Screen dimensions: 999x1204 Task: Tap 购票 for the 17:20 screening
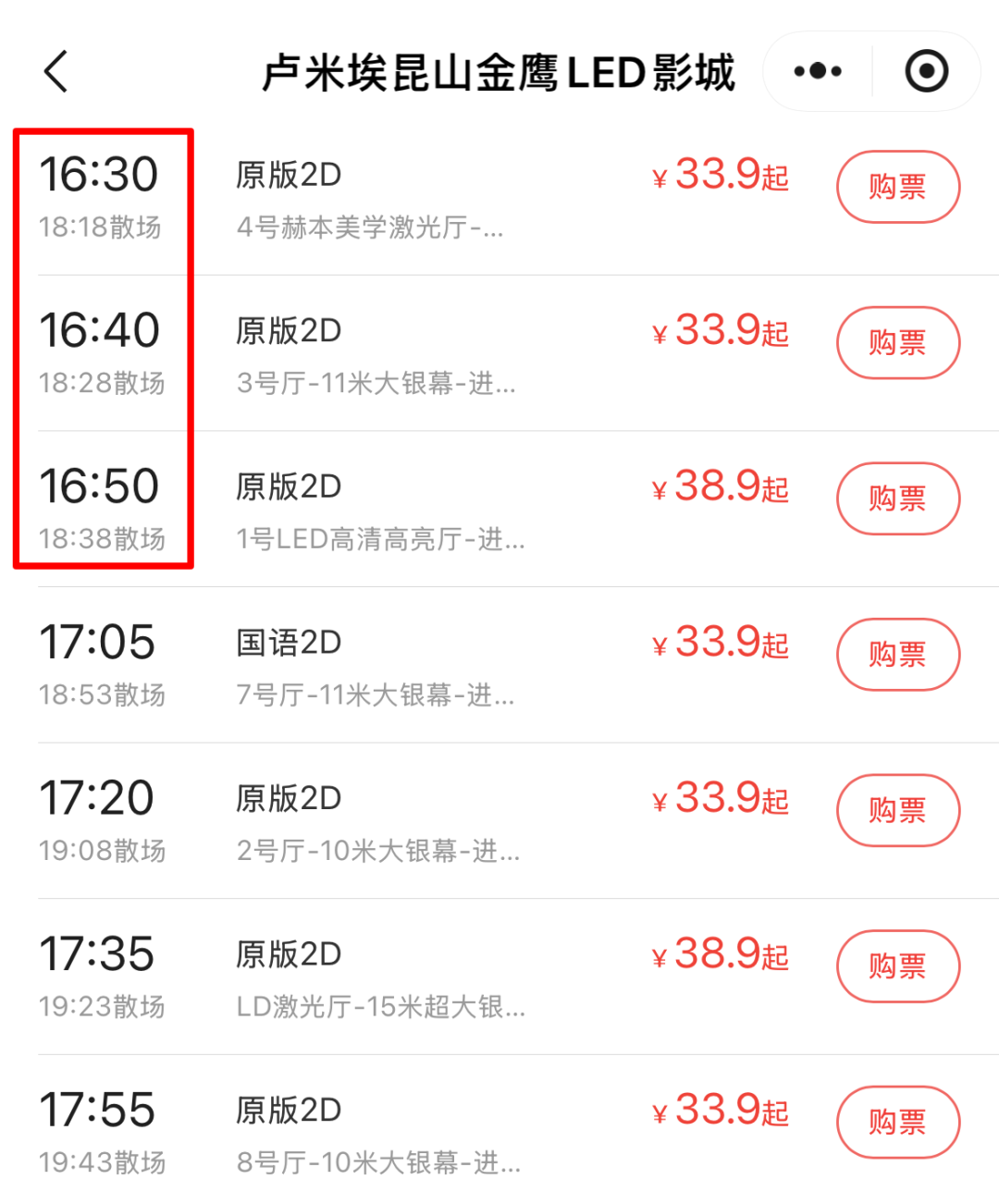(897, 810)
